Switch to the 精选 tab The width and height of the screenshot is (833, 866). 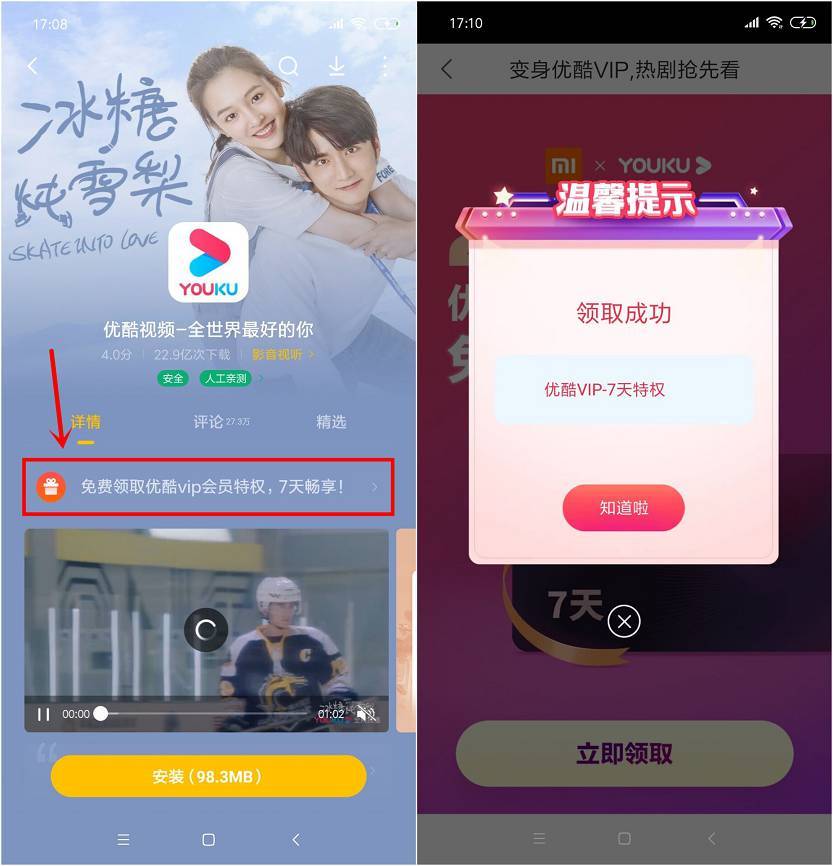(331, 422)
